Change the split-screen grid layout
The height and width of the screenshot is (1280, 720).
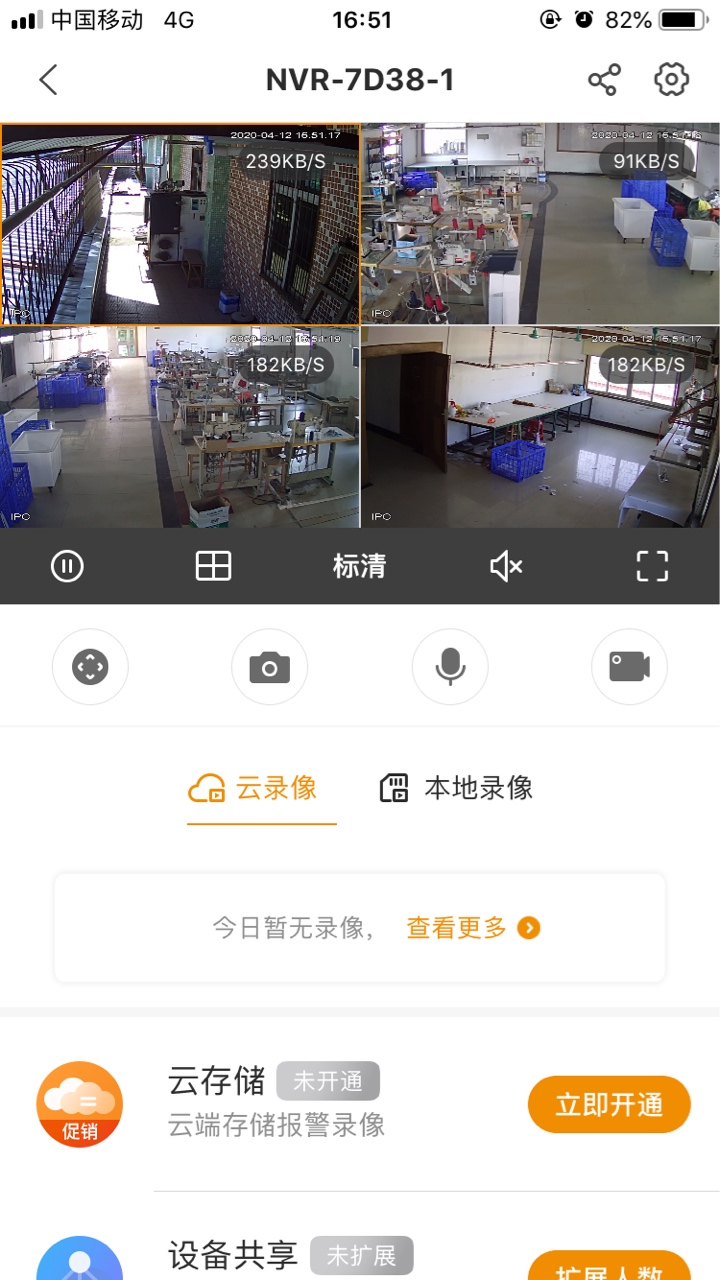click(x=213, y=567)
